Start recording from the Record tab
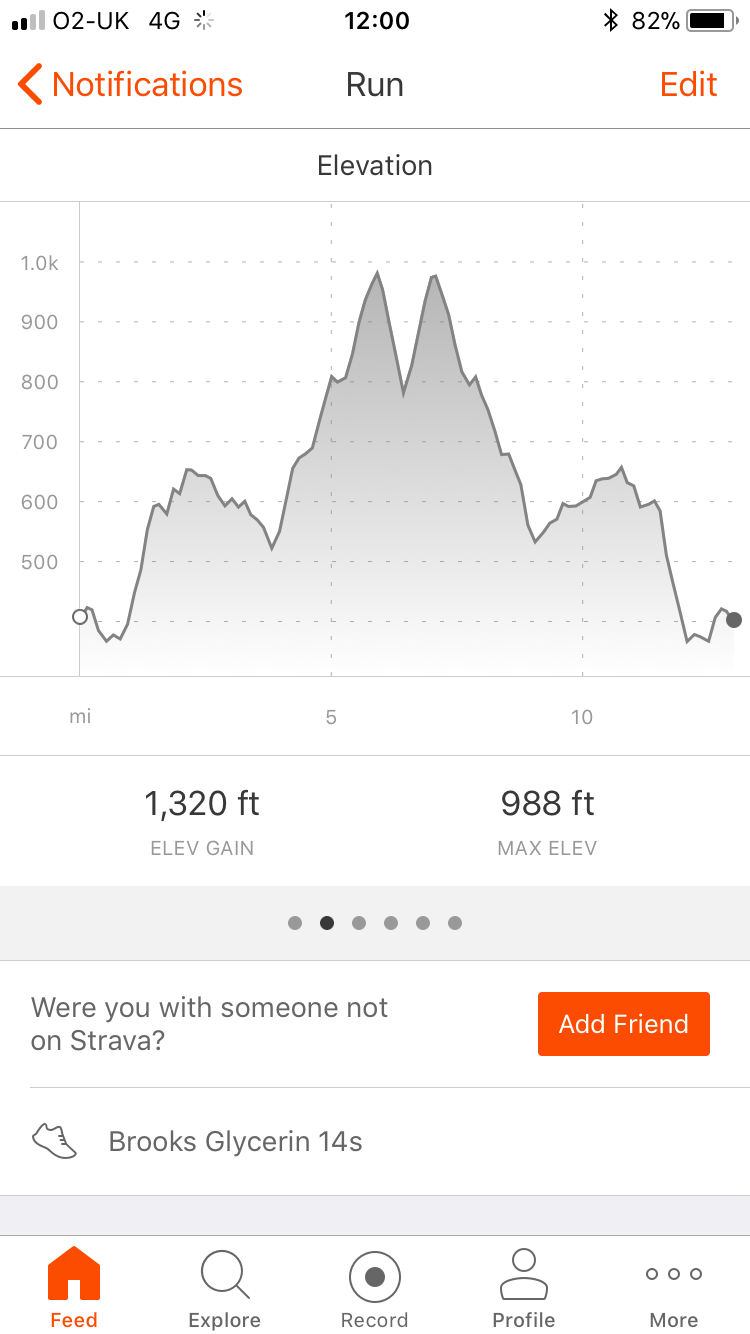The height and width of the screenshot is (1334, 750). coord(375,1287)
